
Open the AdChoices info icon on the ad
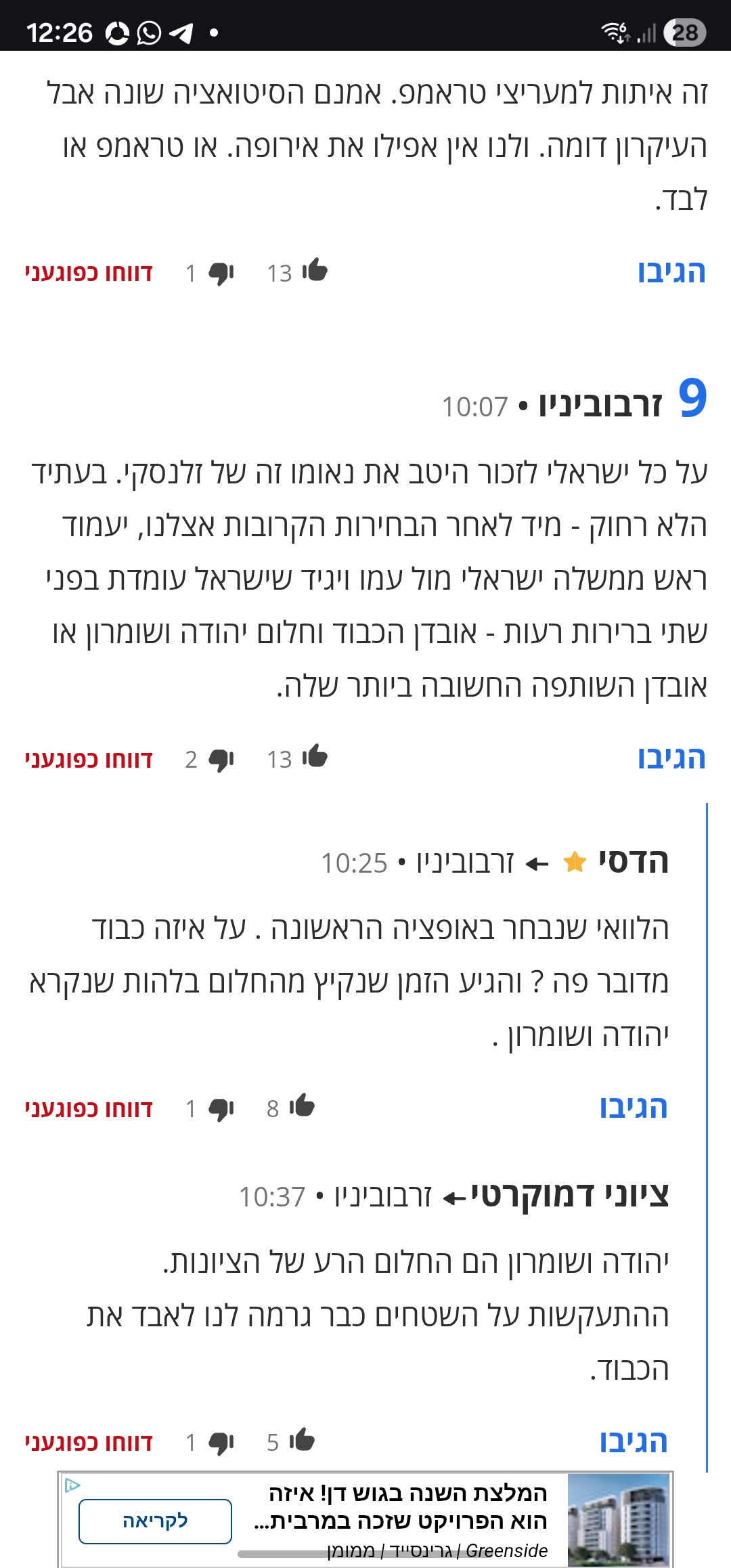point(72,1485)
